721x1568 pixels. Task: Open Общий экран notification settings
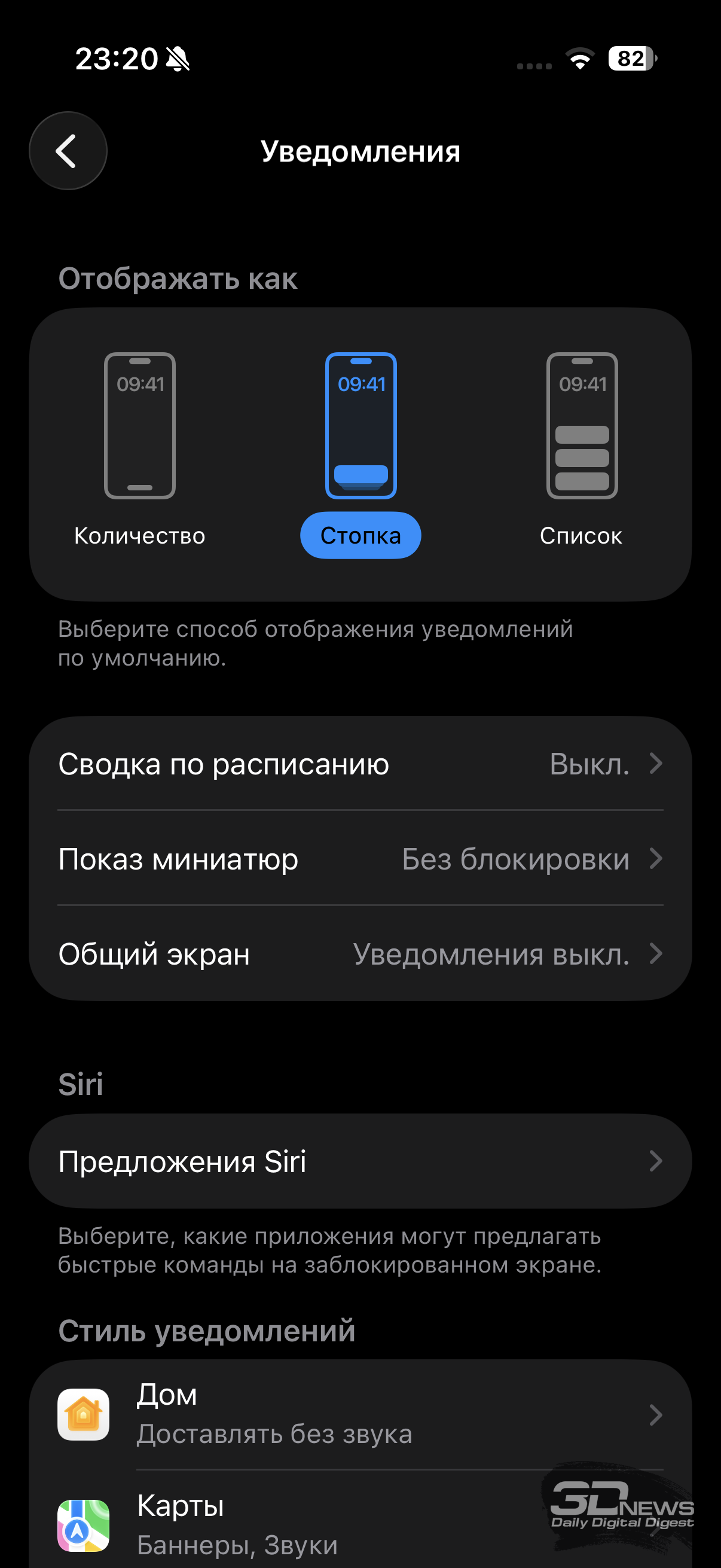[360, 954]
